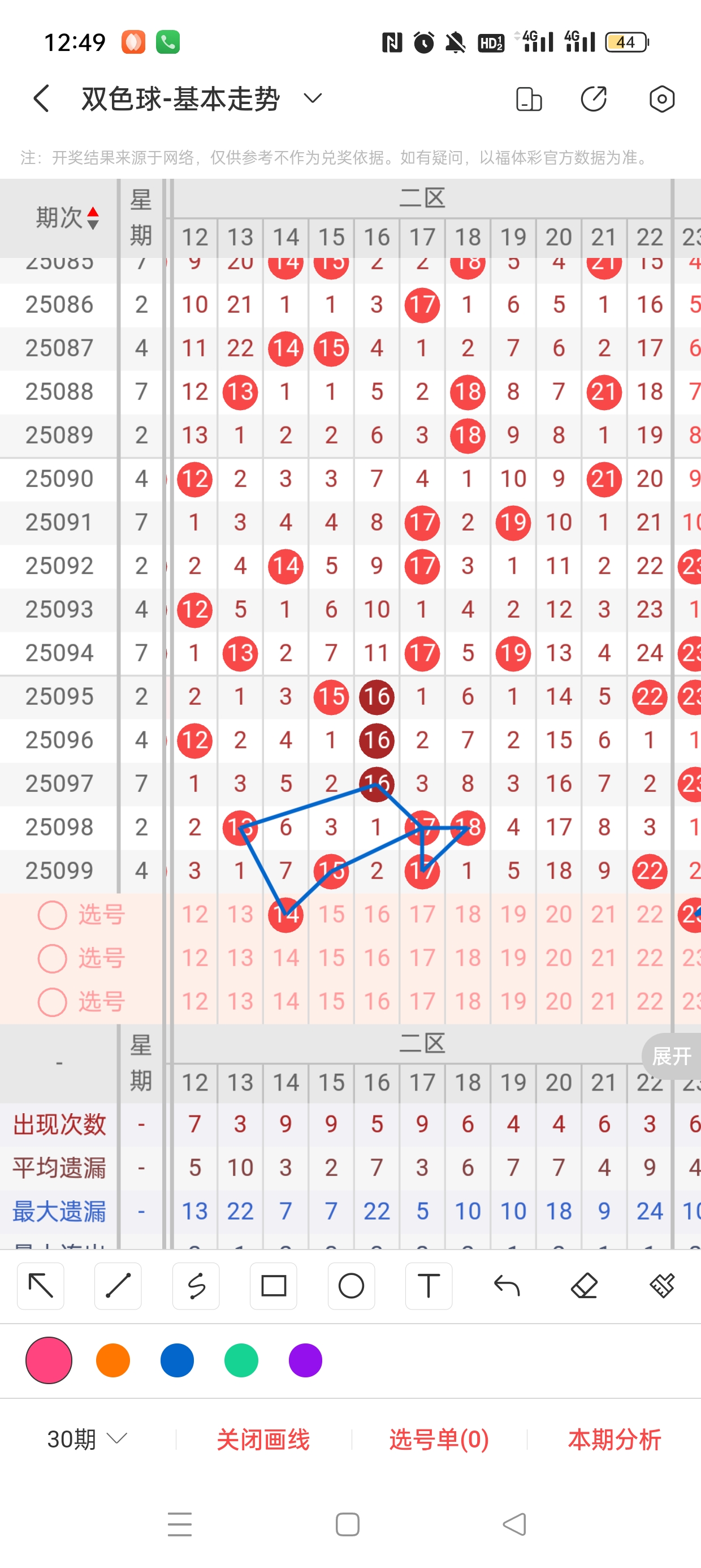The width and height of the screenshot is (701, 1568).
Task: Select the text tool
Action: coord(429,1286)
